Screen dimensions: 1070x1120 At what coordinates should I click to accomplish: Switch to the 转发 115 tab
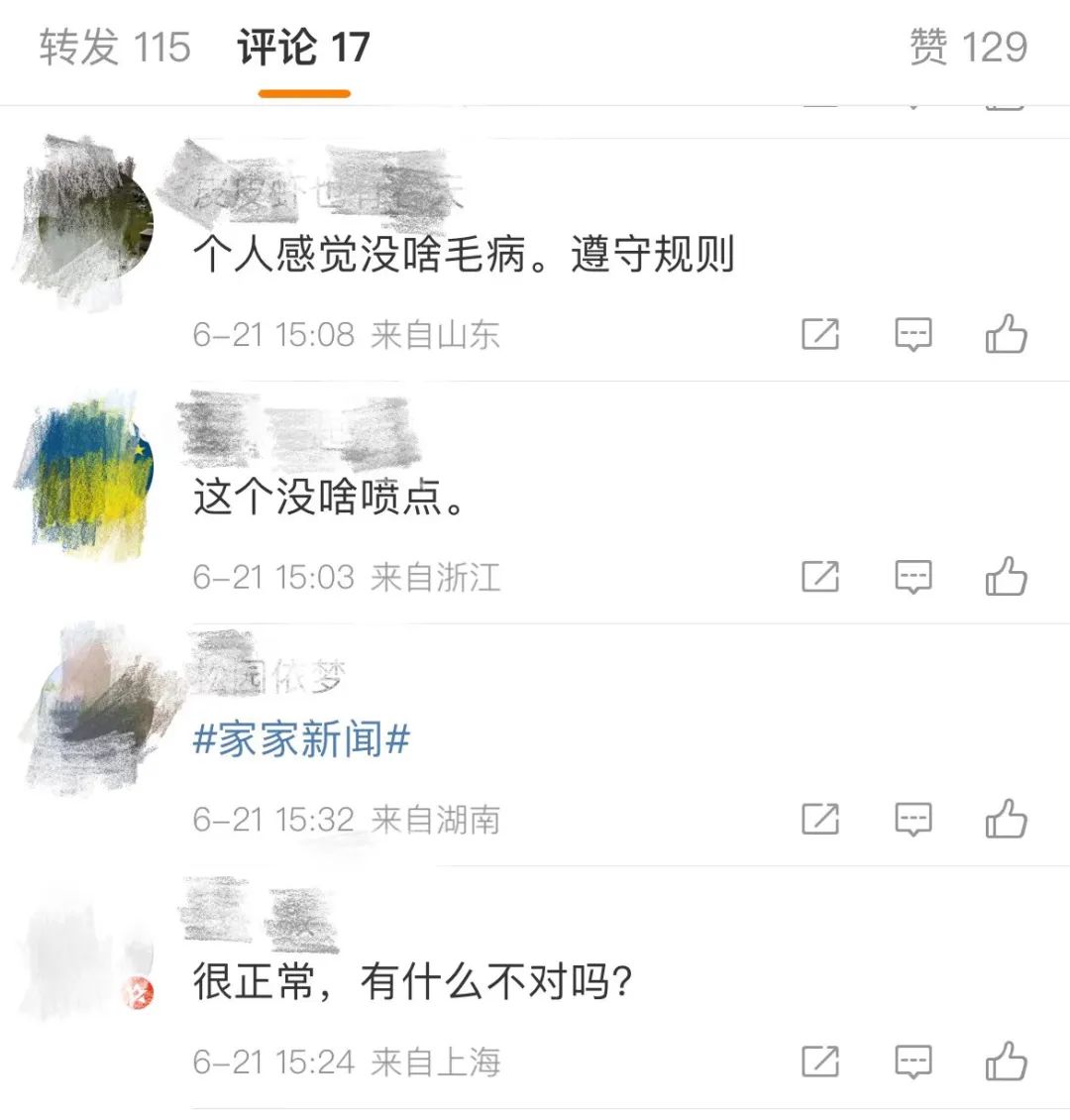[x=115, y=47]
